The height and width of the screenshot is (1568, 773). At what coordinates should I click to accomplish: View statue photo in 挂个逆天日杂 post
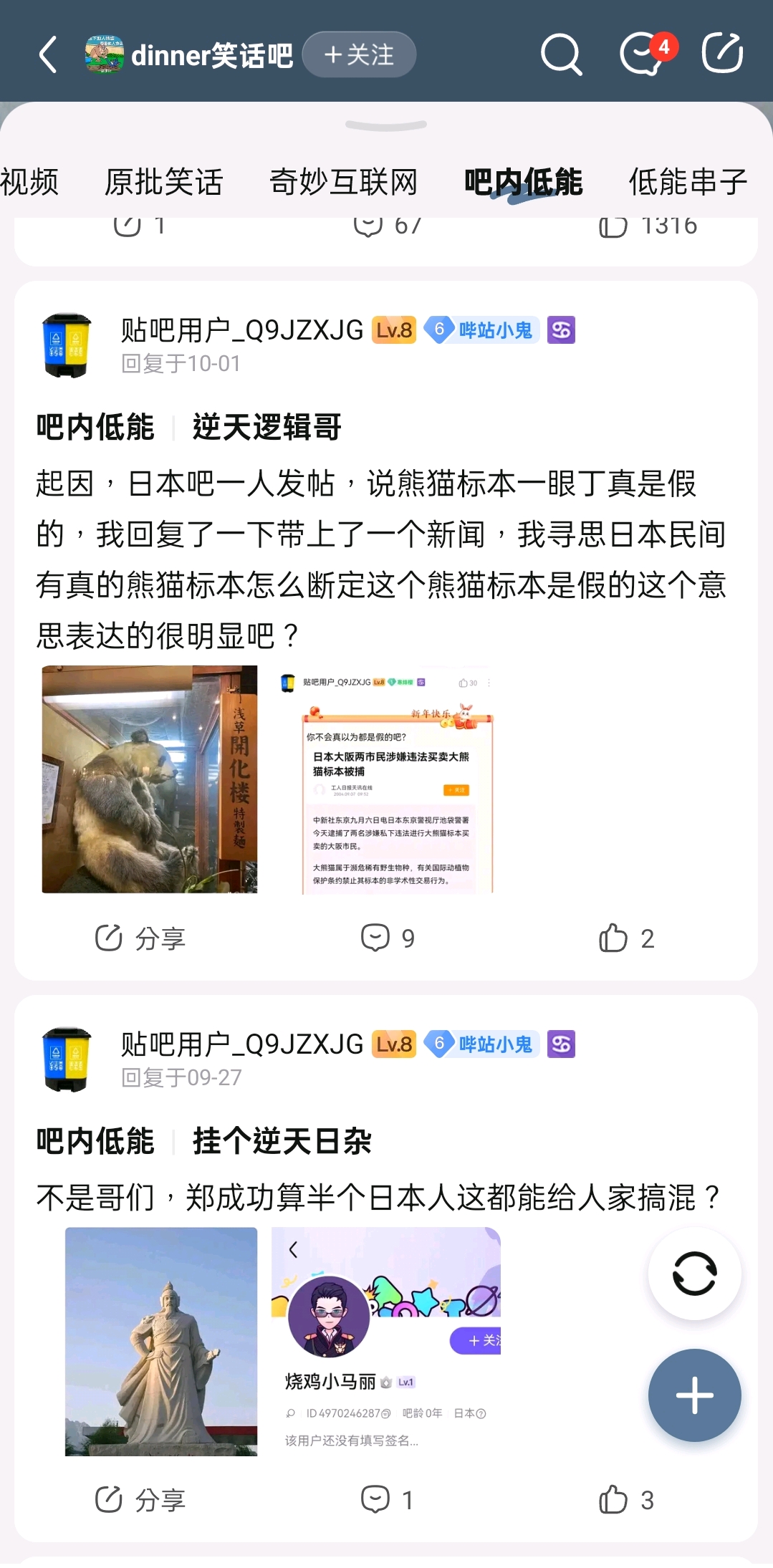160,1341
